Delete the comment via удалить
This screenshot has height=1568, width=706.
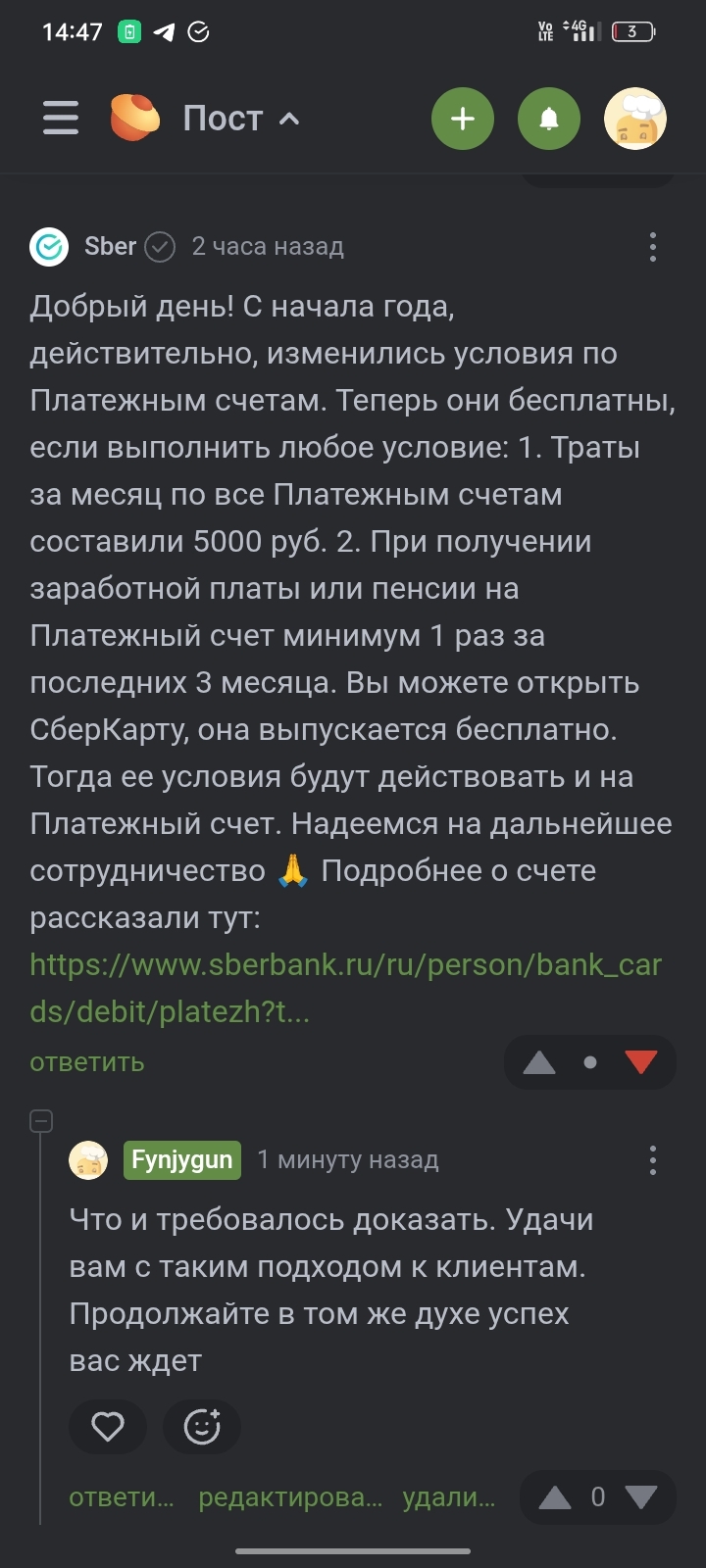click(448, 1497)
